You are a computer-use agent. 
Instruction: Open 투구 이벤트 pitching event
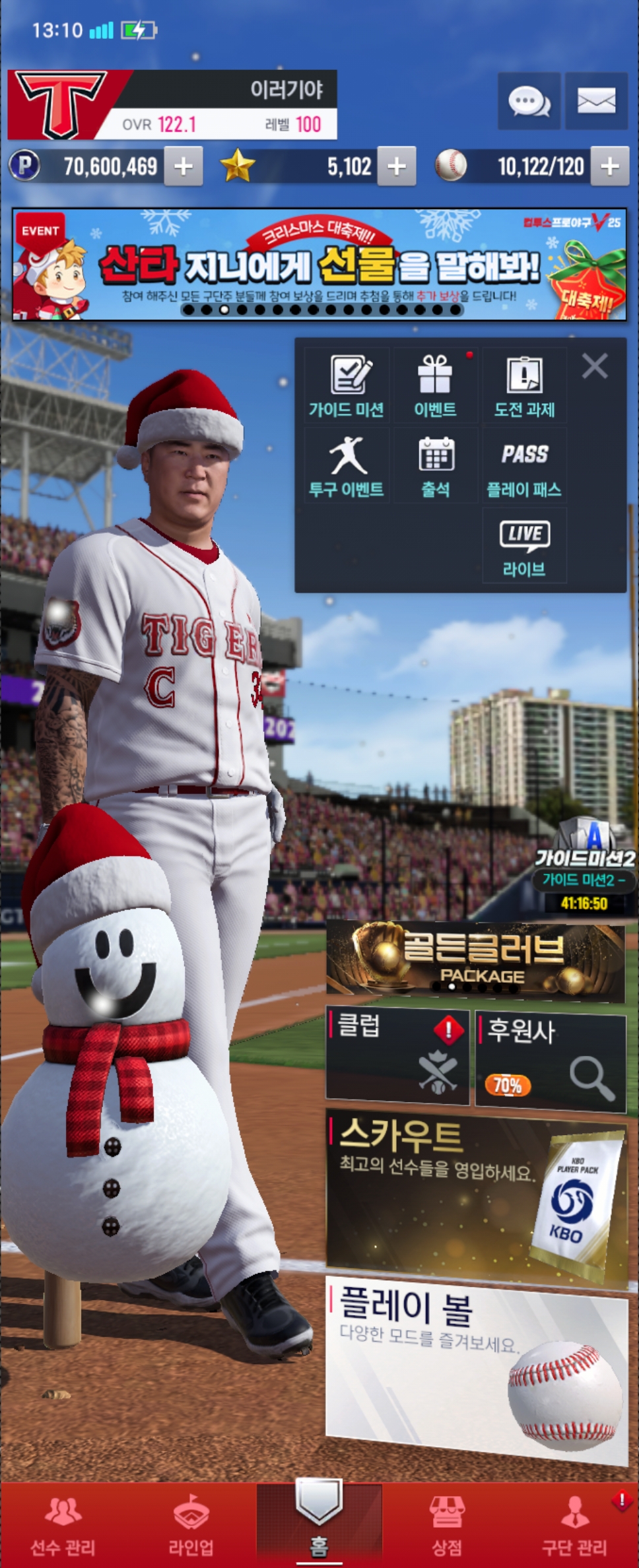[347, 466]
